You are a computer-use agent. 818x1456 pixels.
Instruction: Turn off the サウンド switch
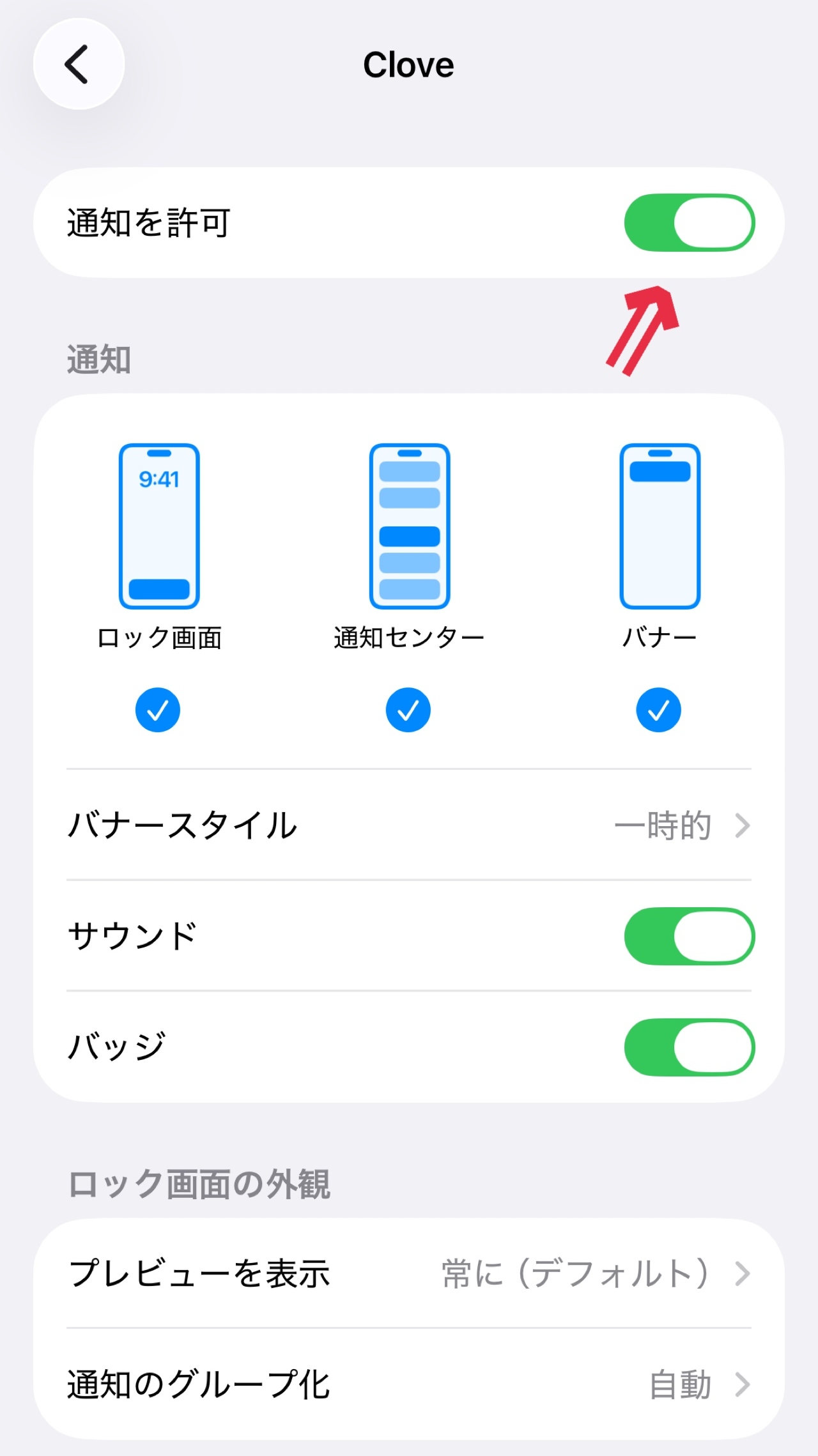(x=688, y=935)
